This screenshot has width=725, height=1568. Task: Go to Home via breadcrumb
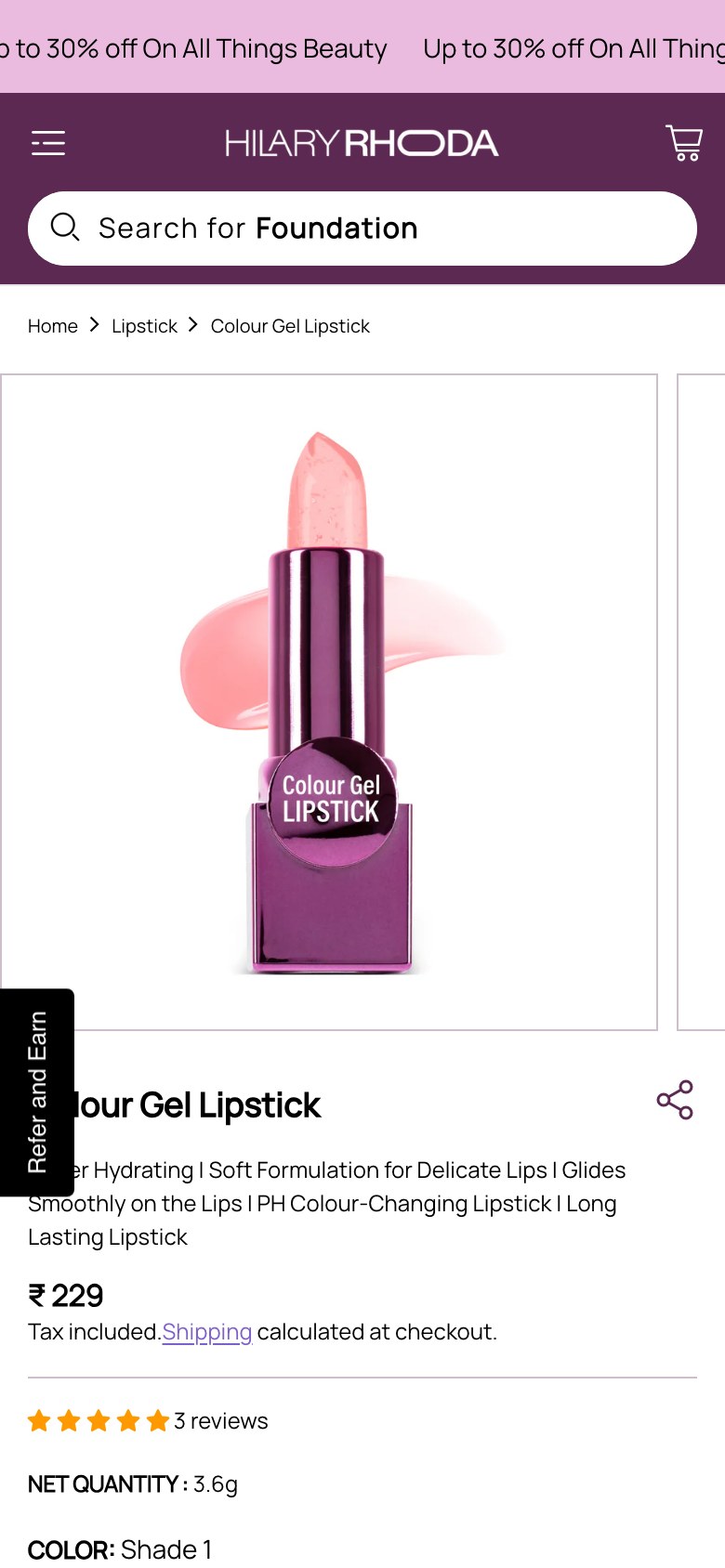coord(53,326)
